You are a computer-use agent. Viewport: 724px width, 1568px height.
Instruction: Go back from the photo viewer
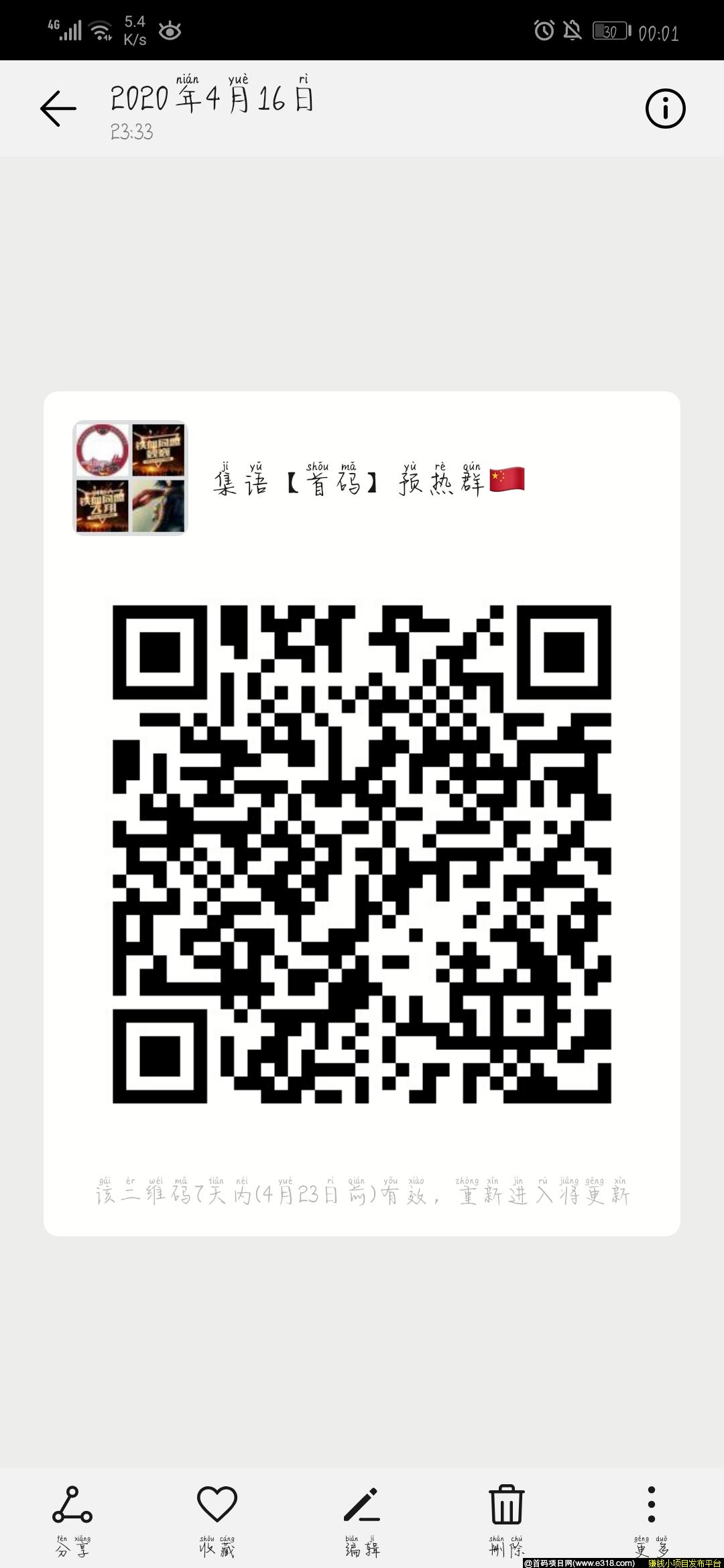click(x=58, y=109)
